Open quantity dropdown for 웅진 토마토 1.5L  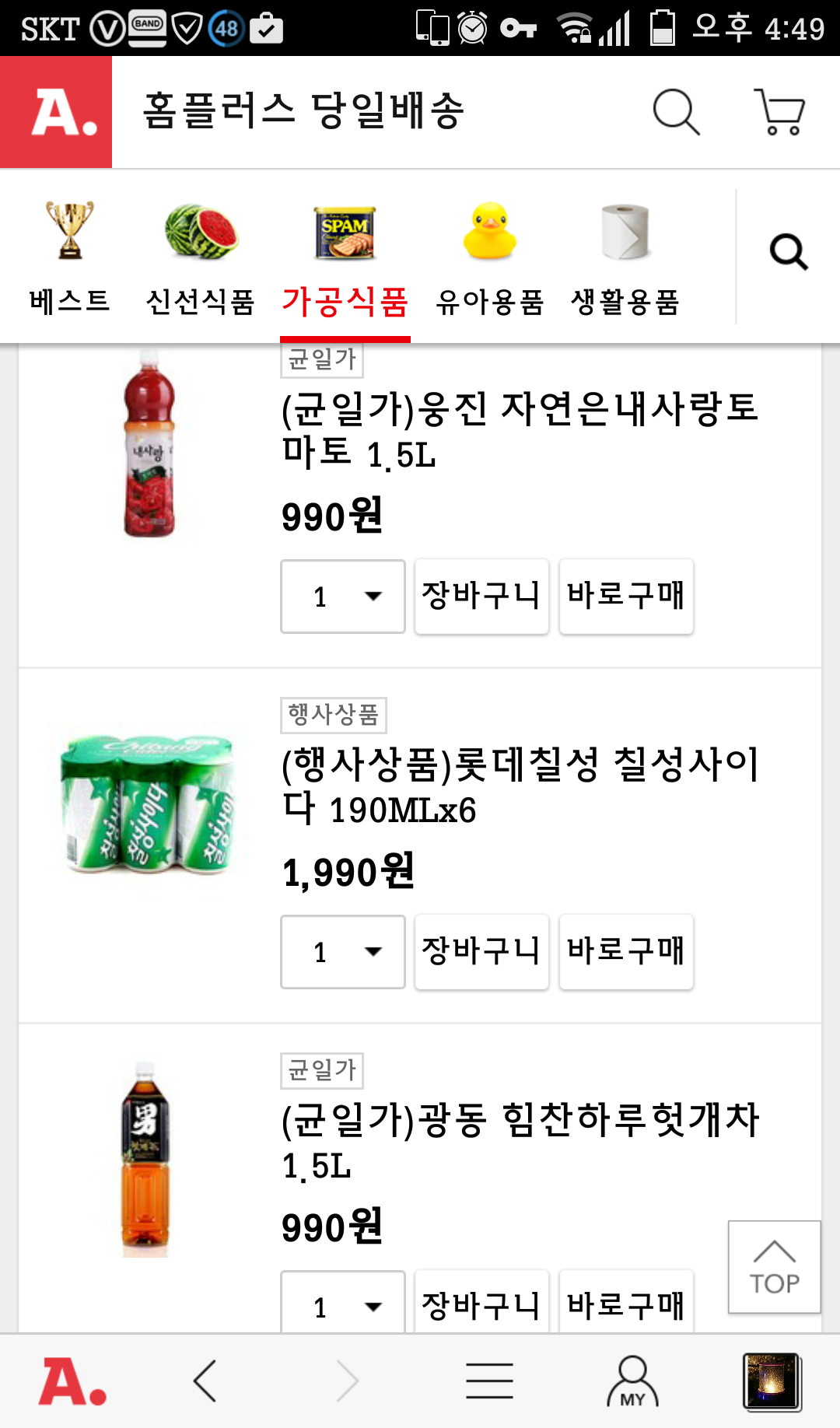[343, 597]
